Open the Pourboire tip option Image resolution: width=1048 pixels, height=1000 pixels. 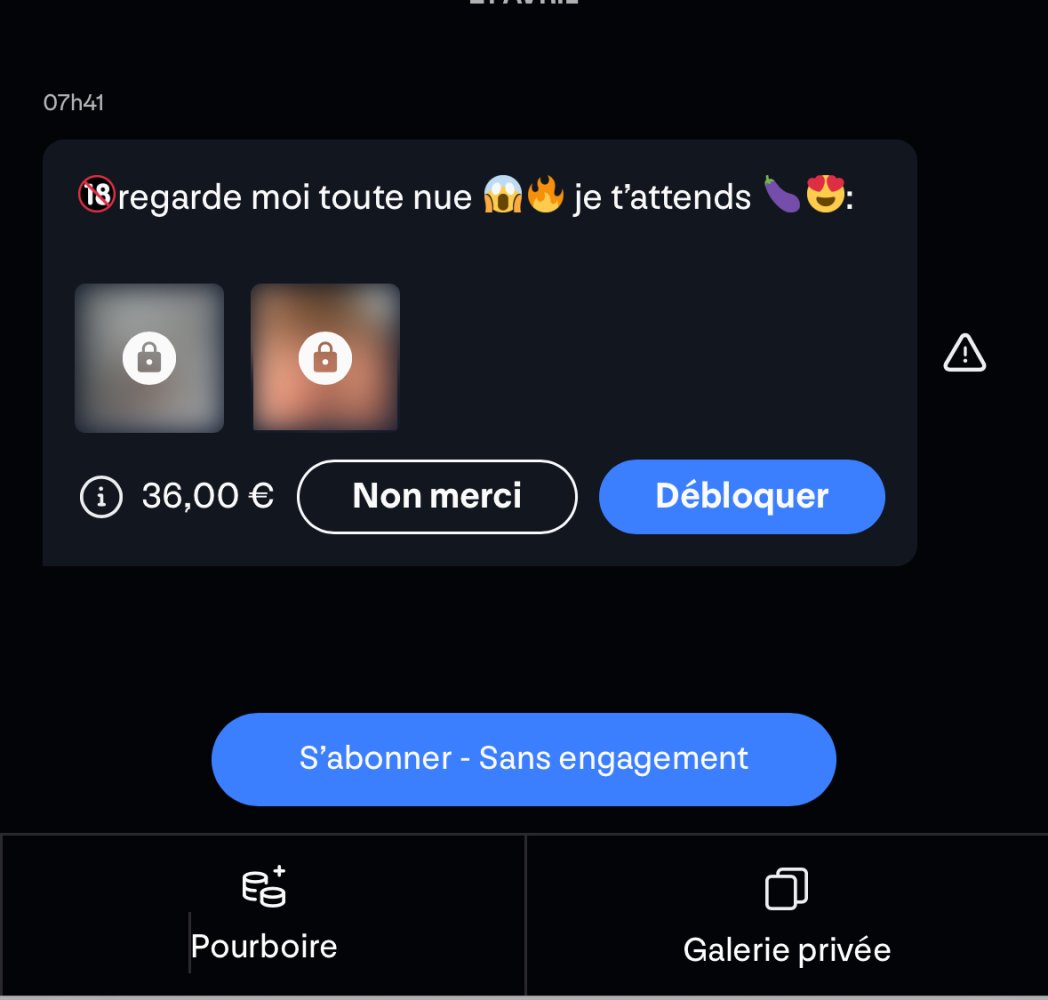[x=263, y=915]
